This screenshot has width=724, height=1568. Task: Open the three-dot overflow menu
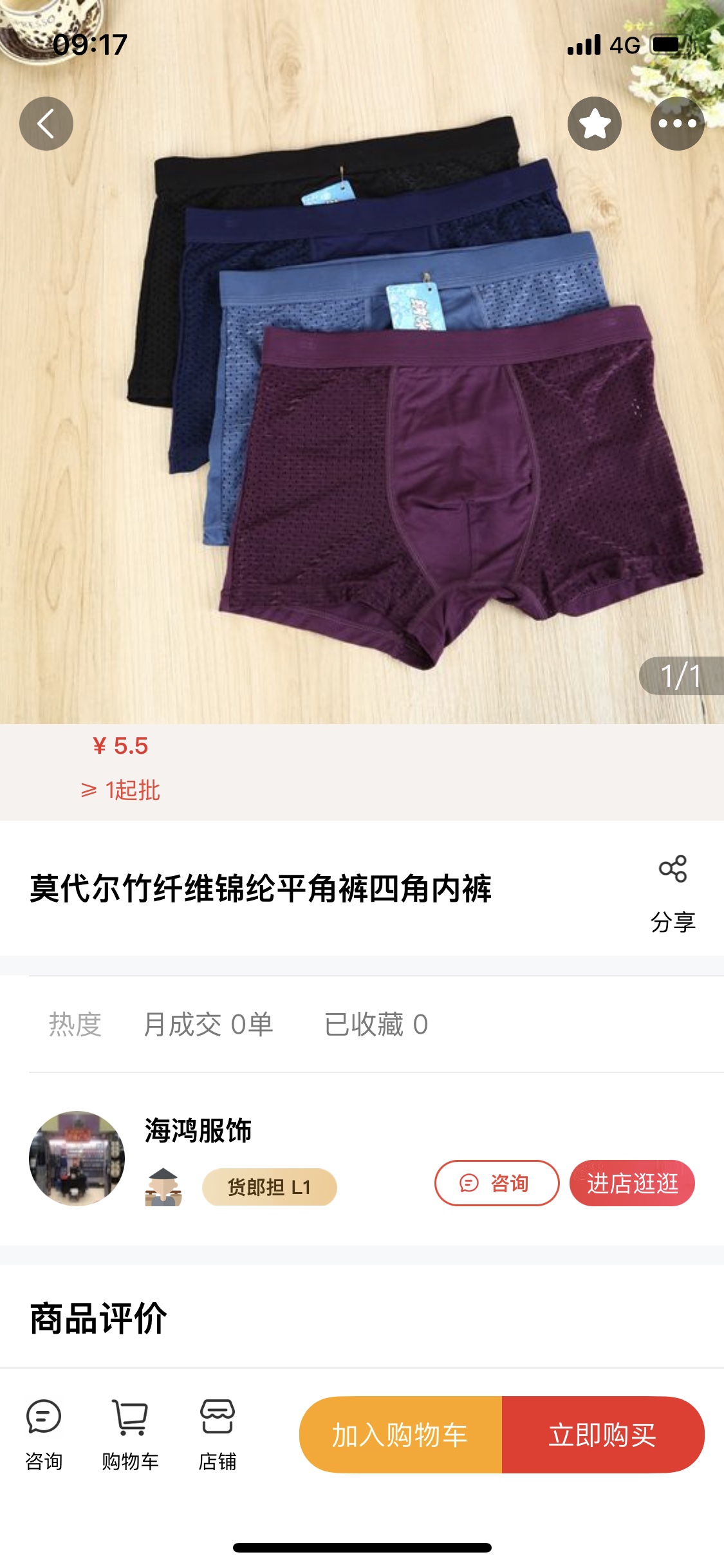[x=677, y=124]
